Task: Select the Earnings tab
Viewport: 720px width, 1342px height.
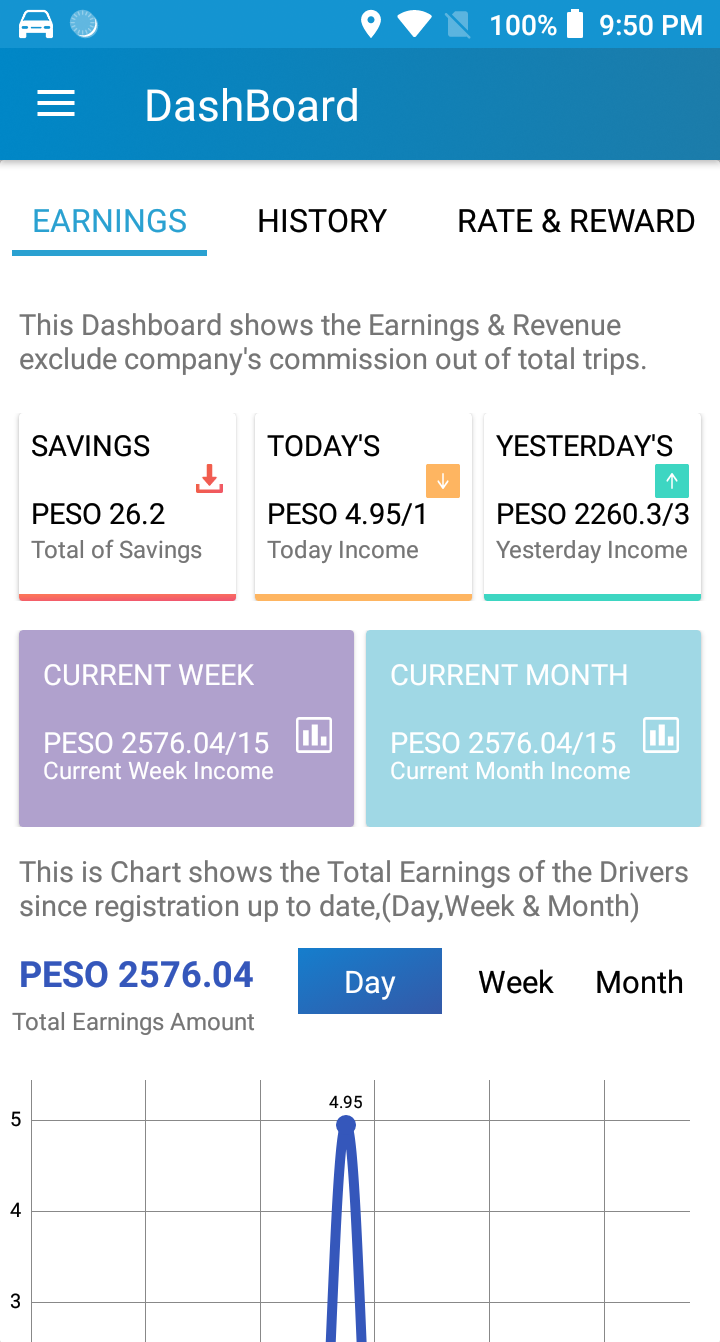Action: coord(110,221)
